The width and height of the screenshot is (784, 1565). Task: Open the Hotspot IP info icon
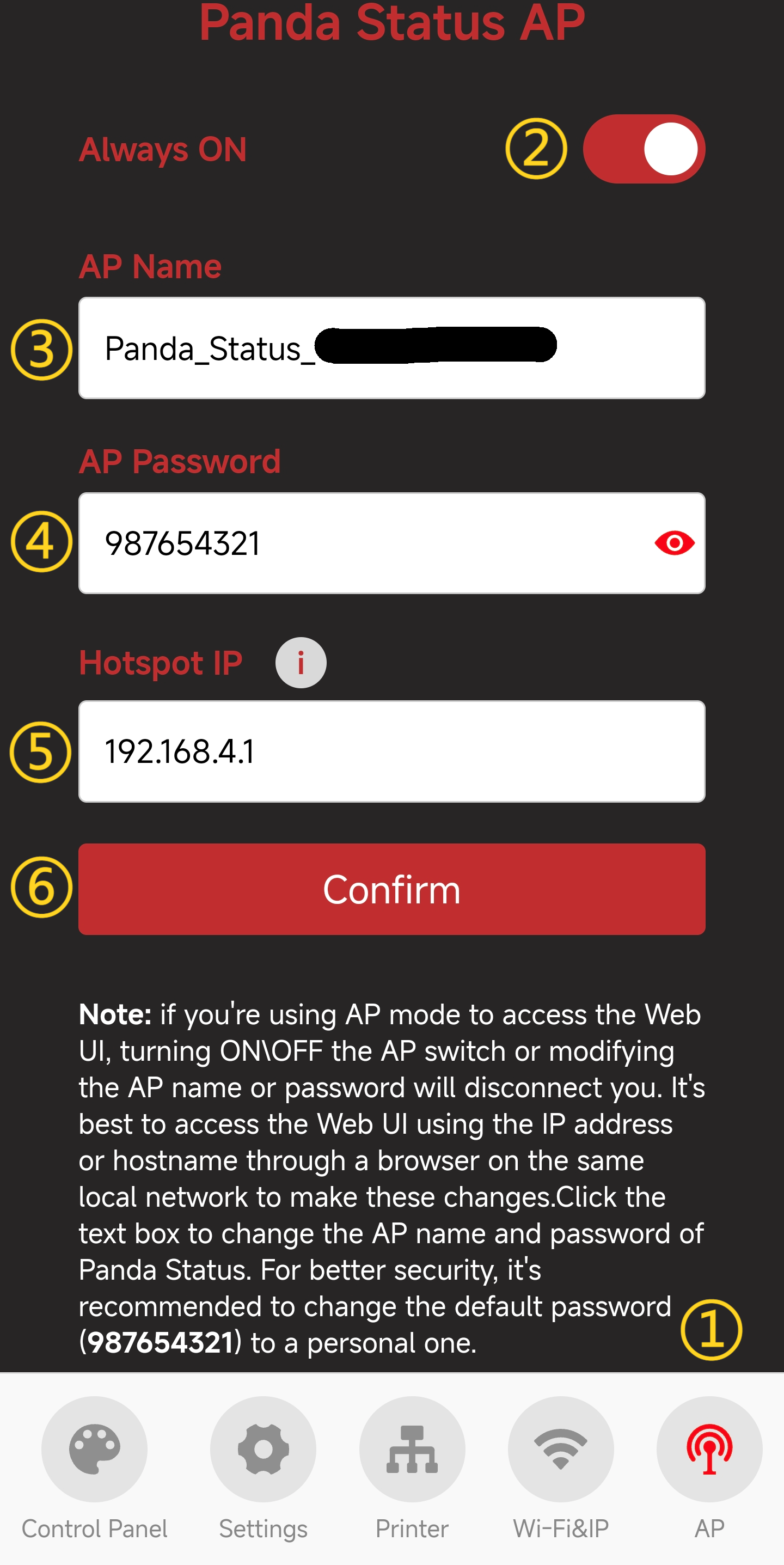click(x=301, y=663)
